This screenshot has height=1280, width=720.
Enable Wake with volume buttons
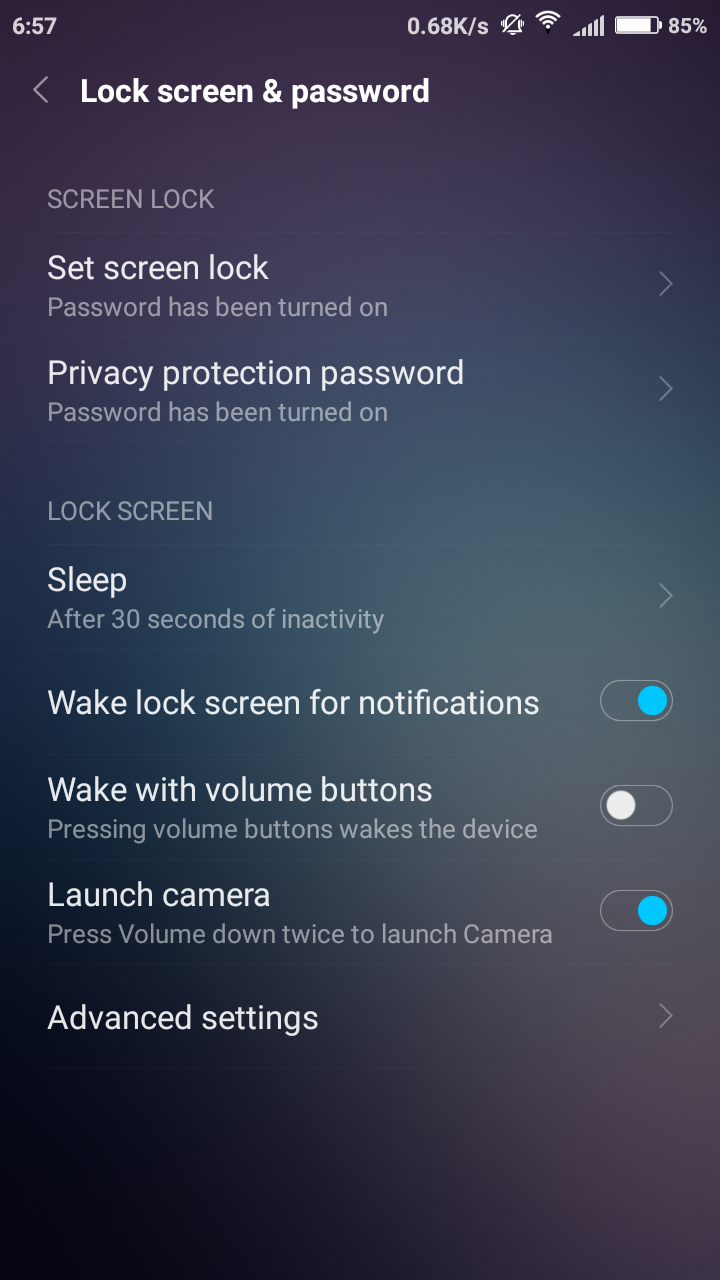pos(636,806)
